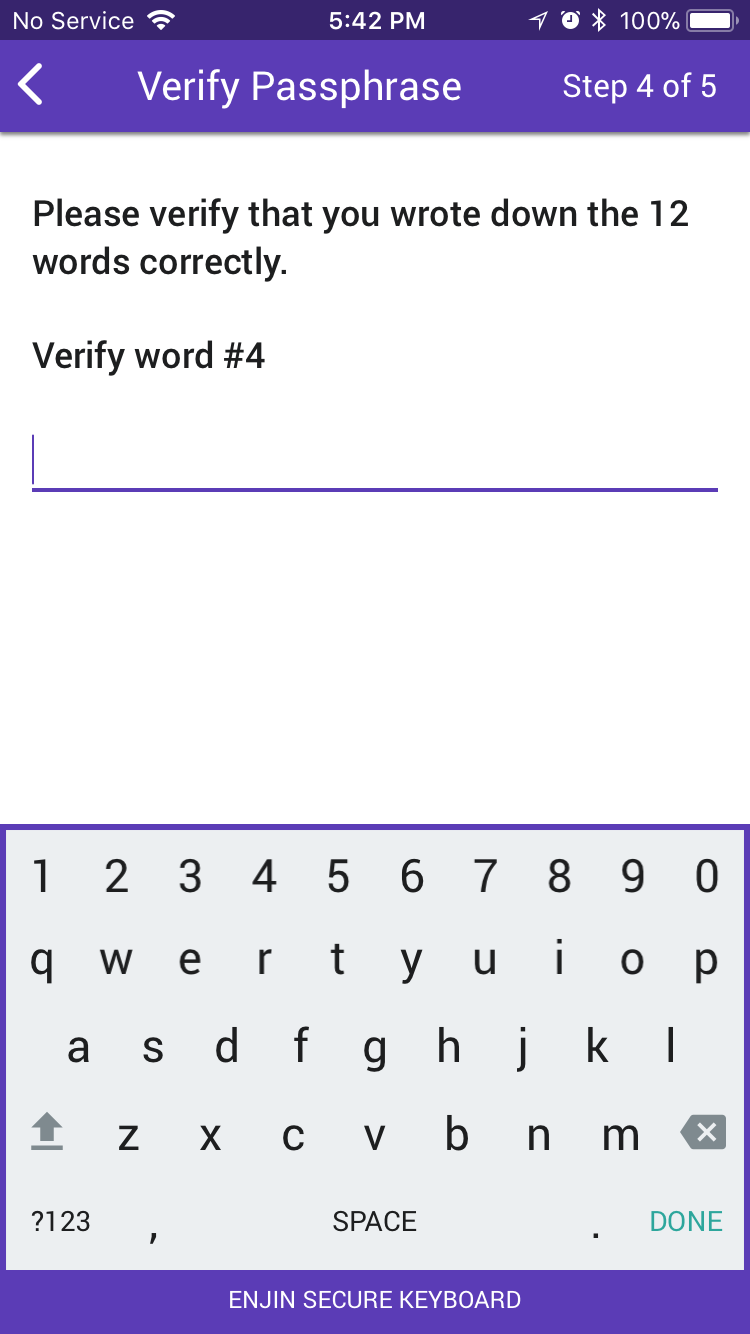The height and width of the screenshot is (1334, 750).
Task: Type the letter p
Action: 706,962
